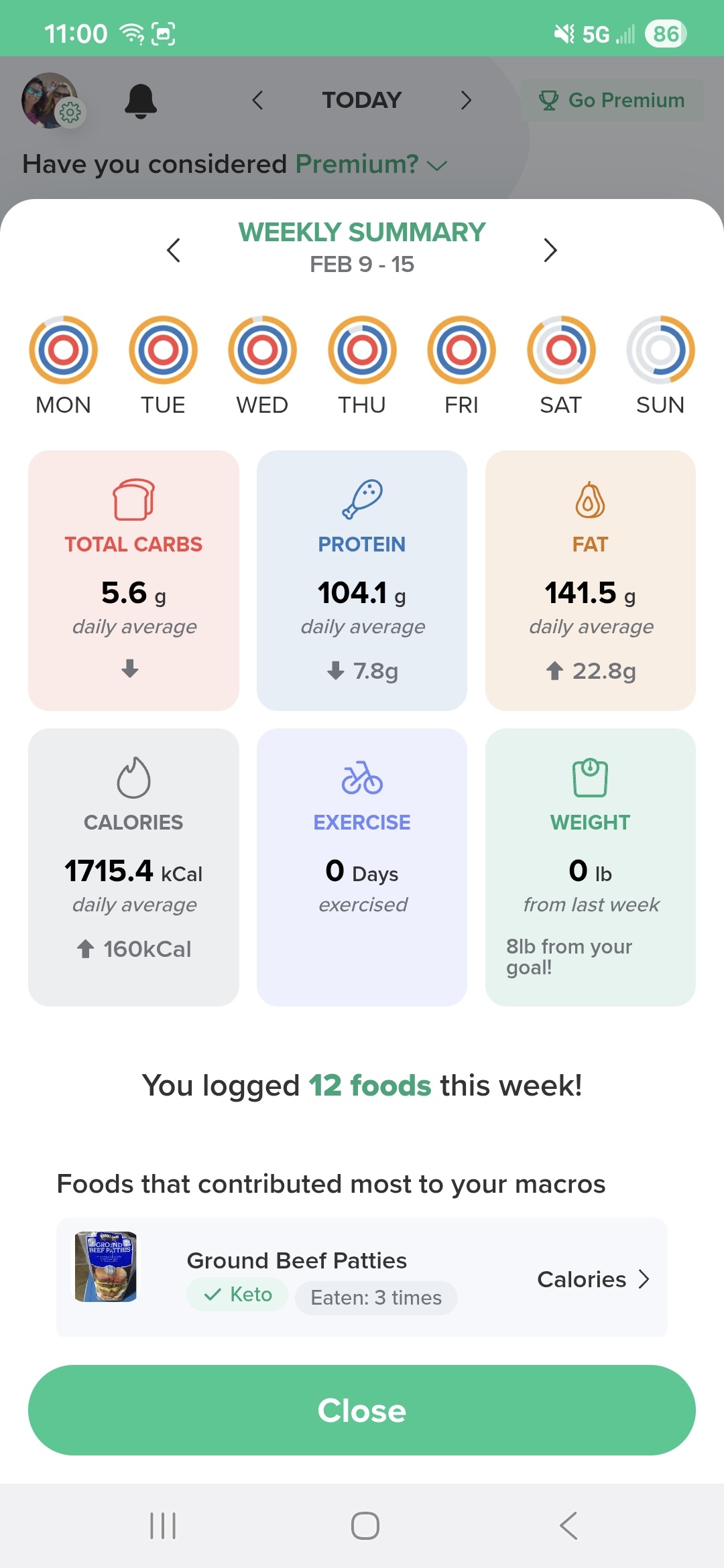
Task: Close the weekly summary
Action: point(362,1410)
